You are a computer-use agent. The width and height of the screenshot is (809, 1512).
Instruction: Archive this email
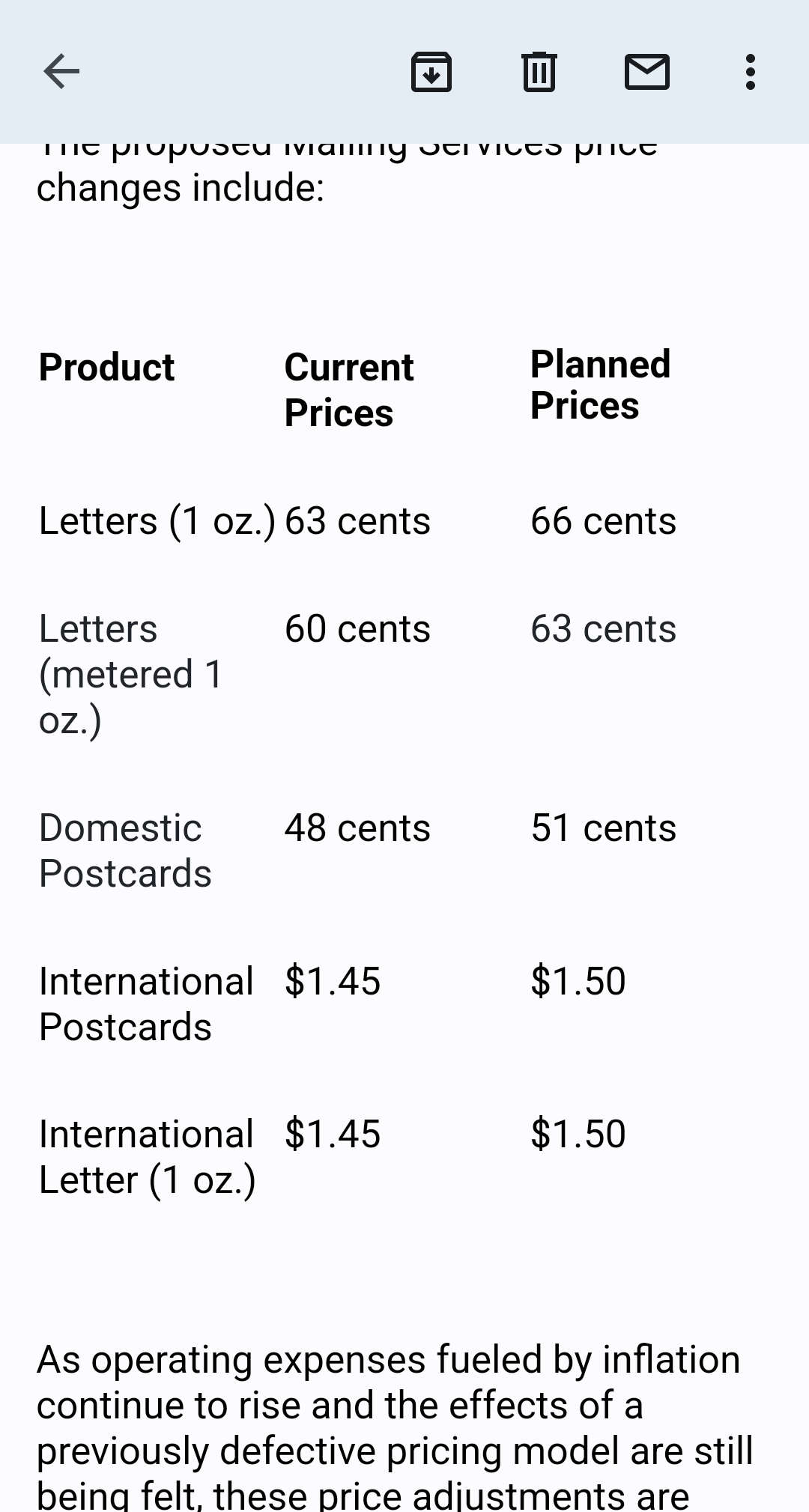431,72
